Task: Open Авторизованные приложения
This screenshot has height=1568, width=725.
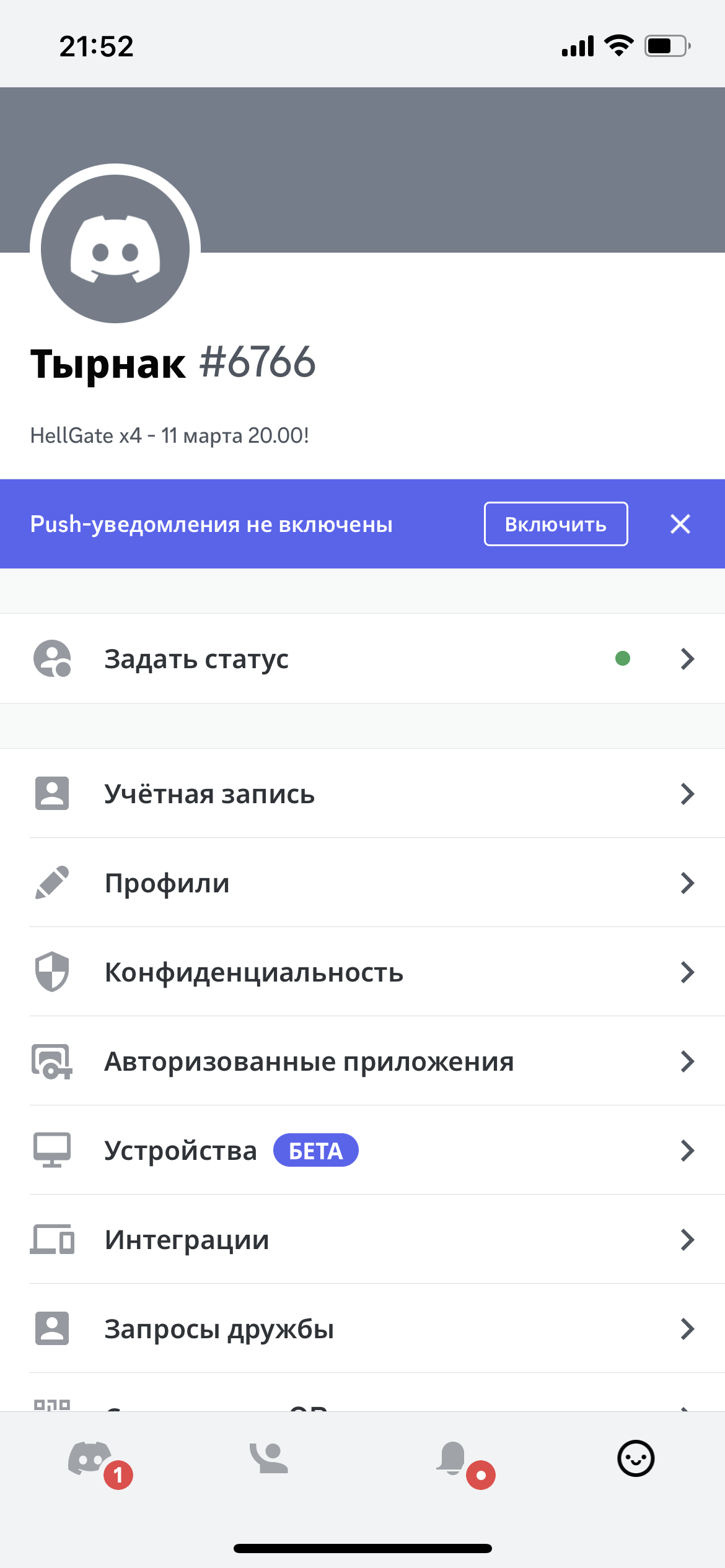Action: (362, 1061)
